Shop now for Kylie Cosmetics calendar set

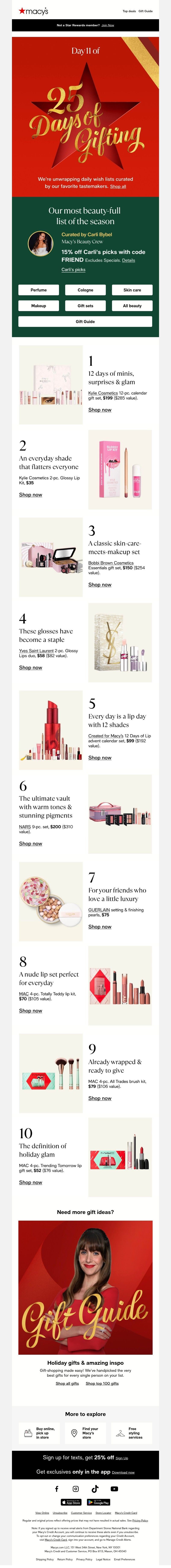tap(100, 410)
